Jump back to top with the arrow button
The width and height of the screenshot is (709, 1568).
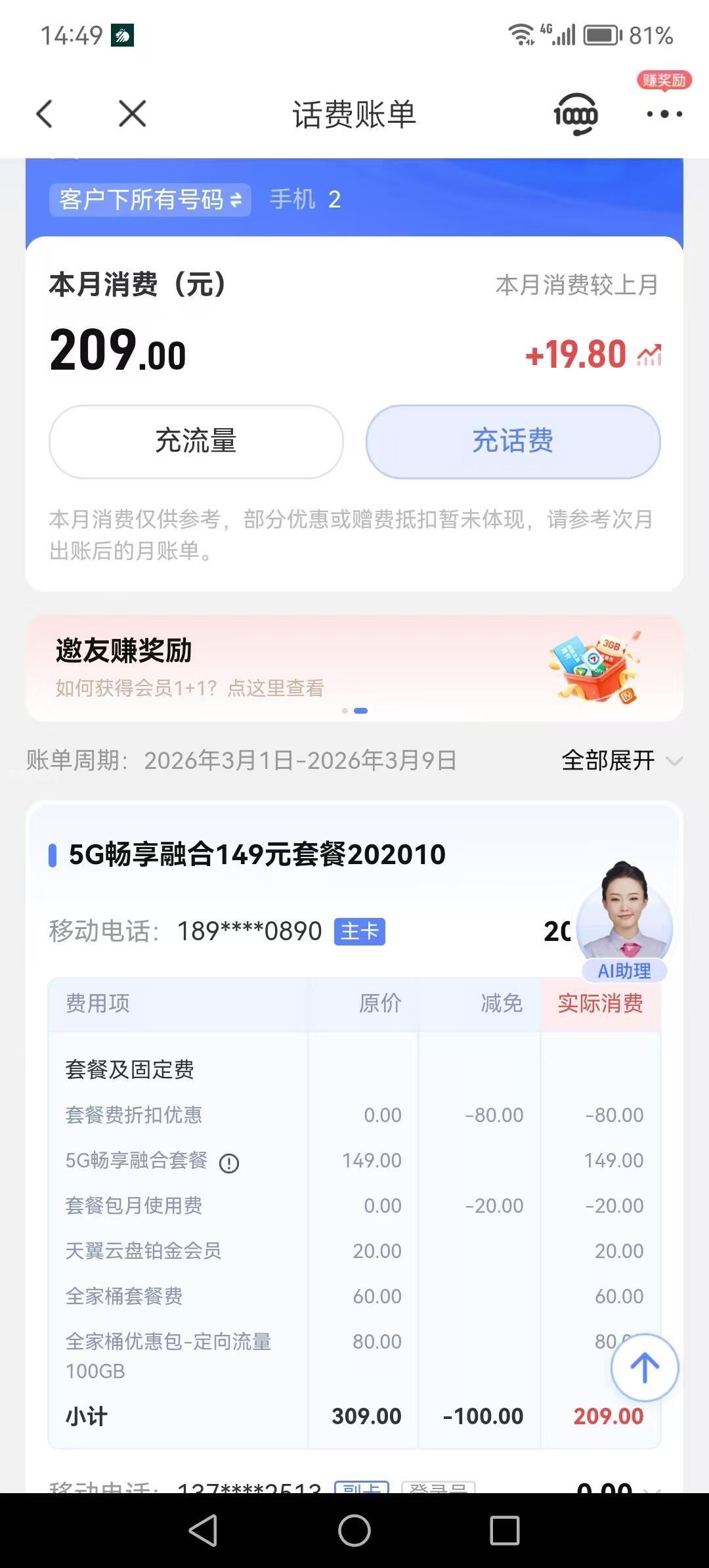click(x=644, y=1367)
